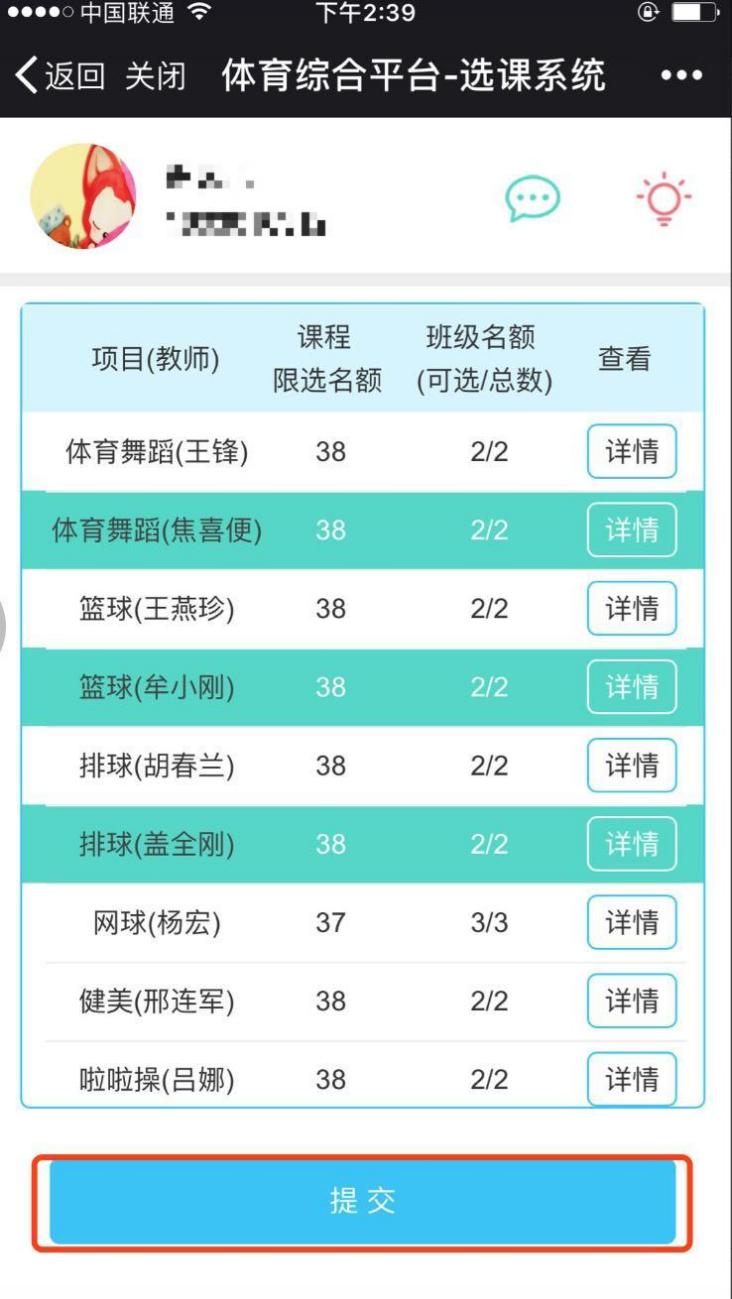Show 详情 for 排球(盖全刚)
This screenshot has width=732, height=1299.
coord(631,844)
